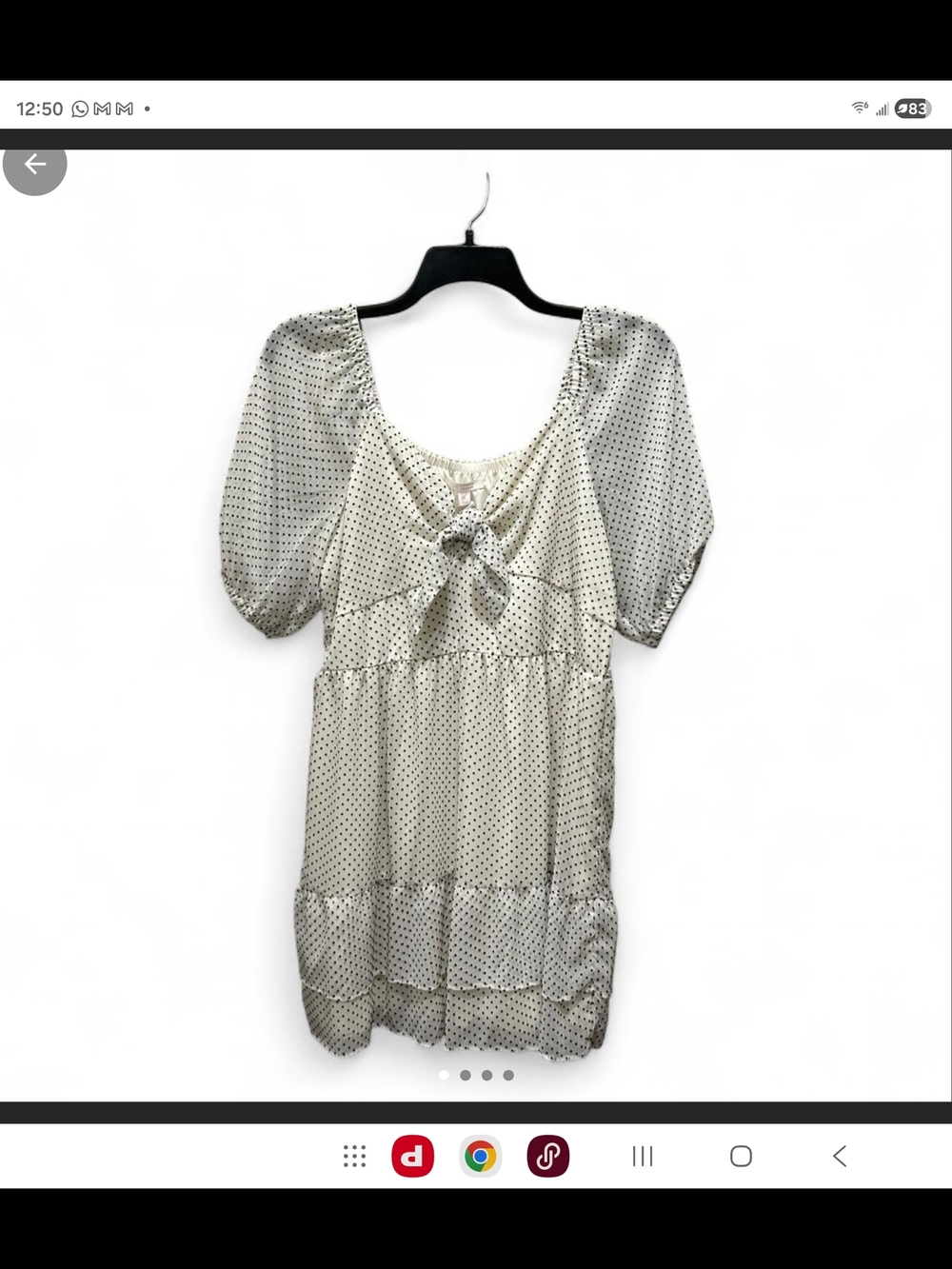Image resolution: width=952 pixels, height=1269 pixels.
Task: Tap the first Gmail icon in the status bar
Action: [104, 109]
